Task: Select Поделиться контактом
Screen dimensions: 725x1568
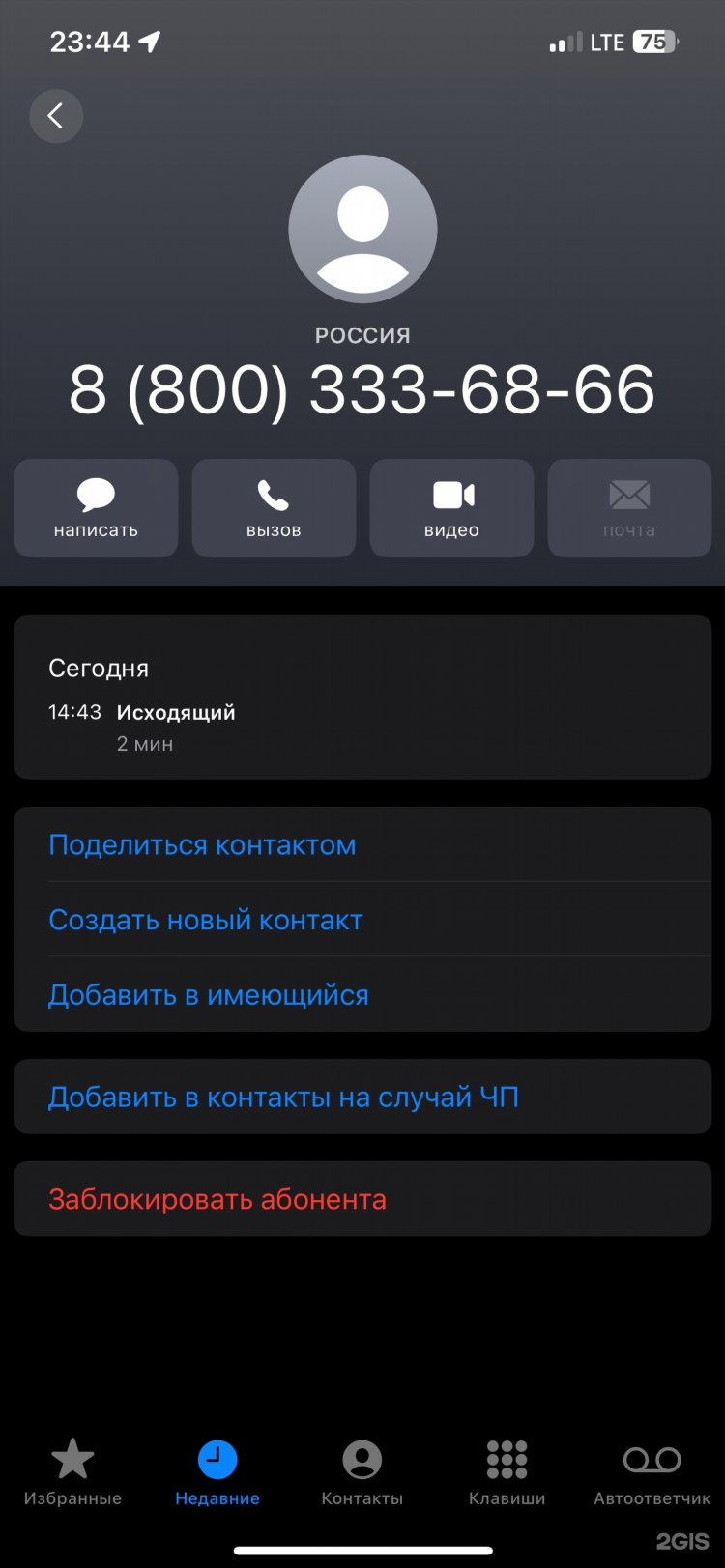Action: pyautogui.click(x=362, y=844)
